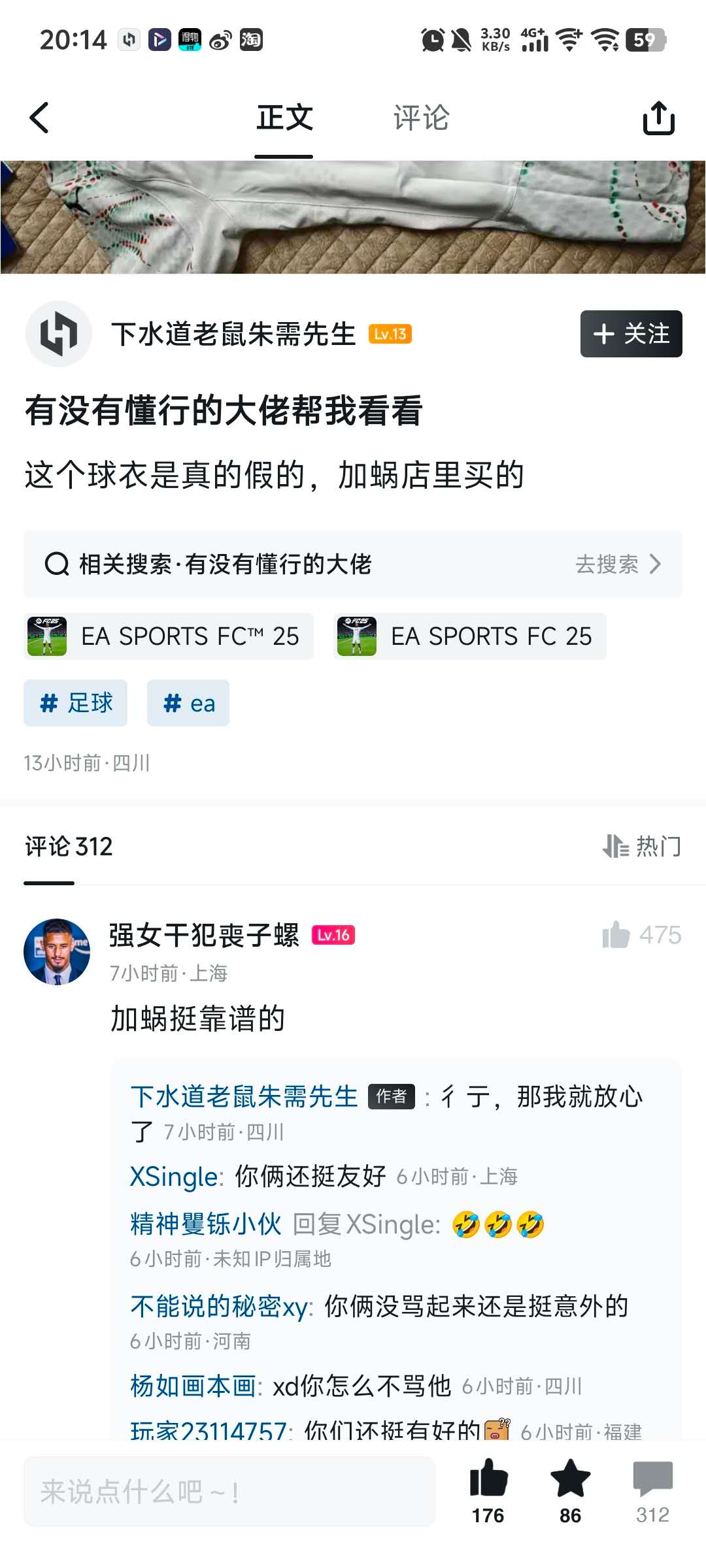Change comment sorting via 热门
Image resolution: width=706 pixels, height=1568 pixels.
(x=641, y=846)
